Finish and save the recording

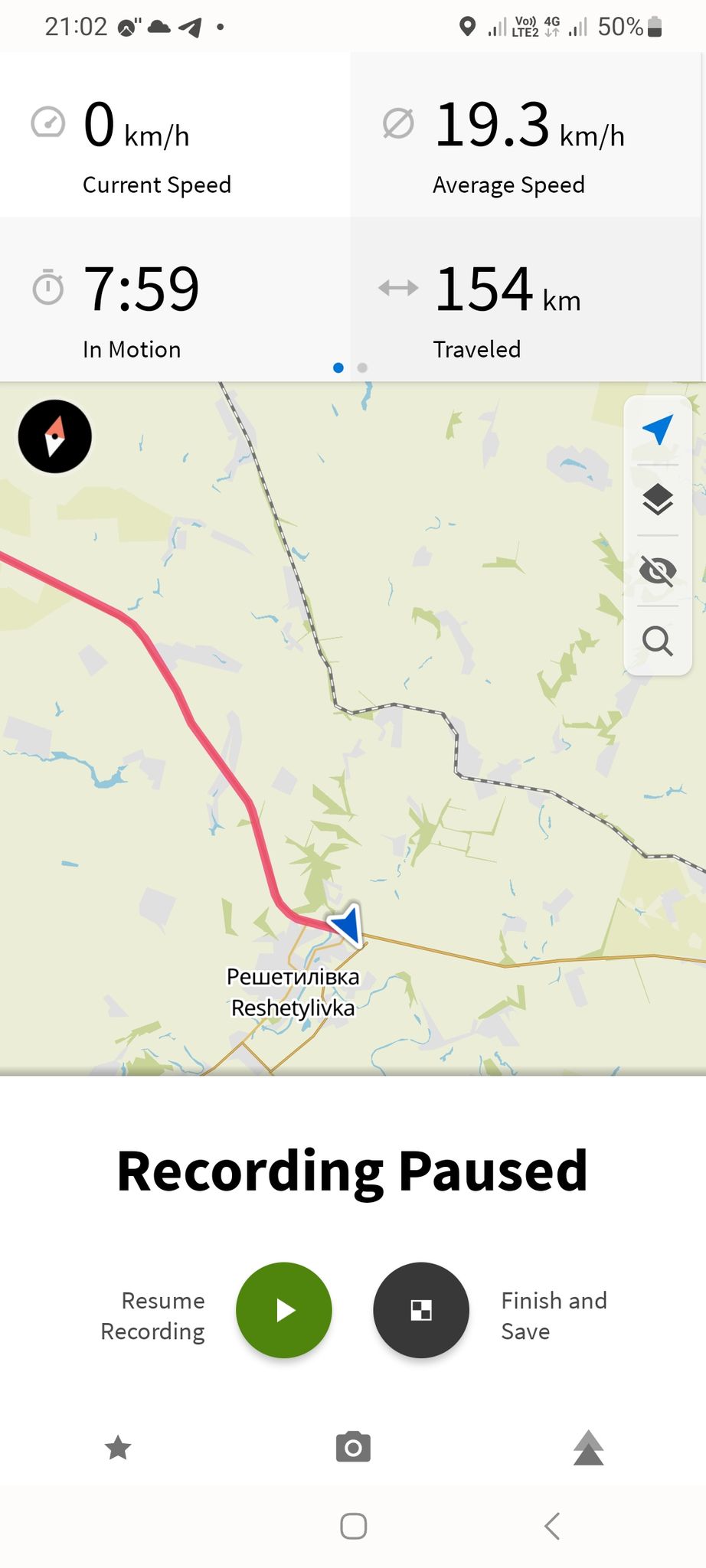(421, 1310)
